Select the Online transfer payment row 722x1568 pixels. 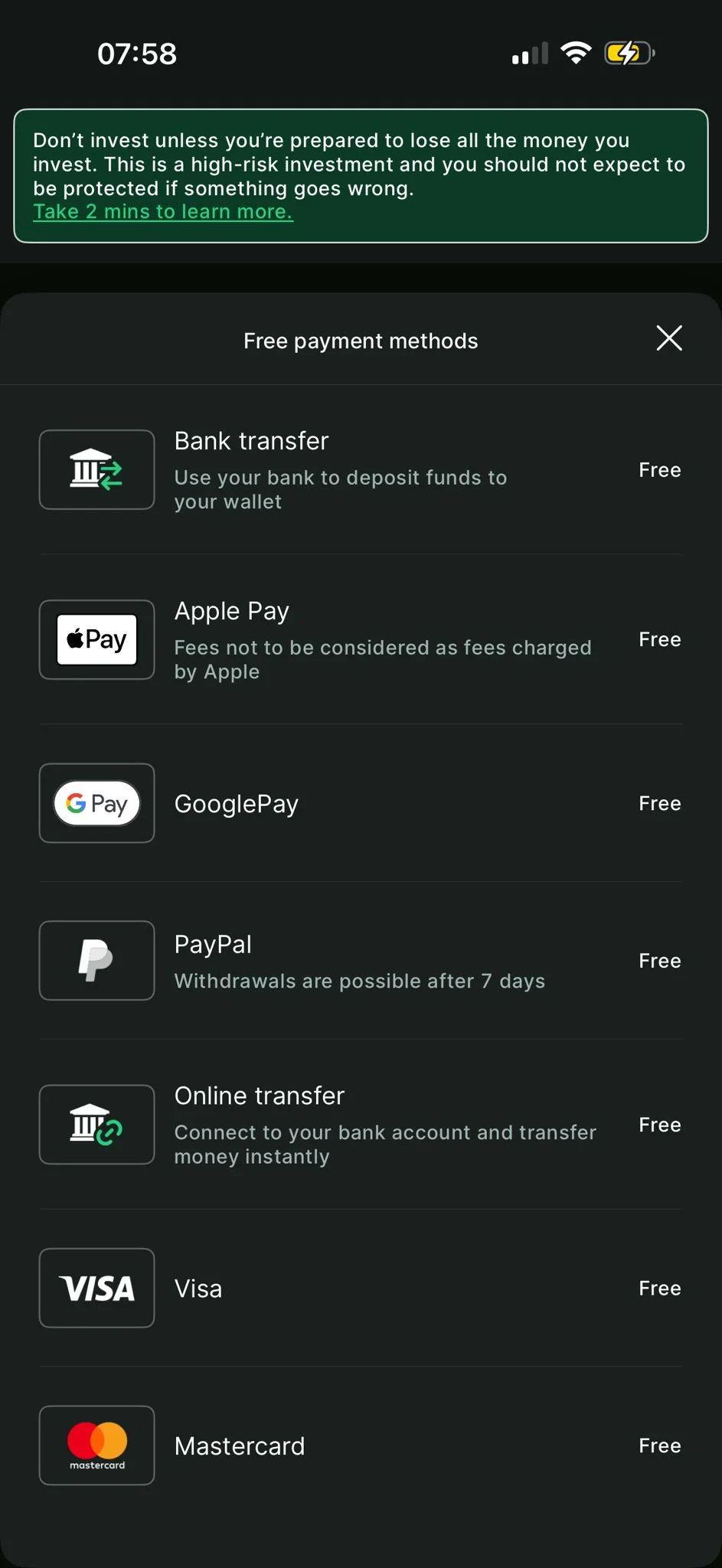tap(360, 1124)
